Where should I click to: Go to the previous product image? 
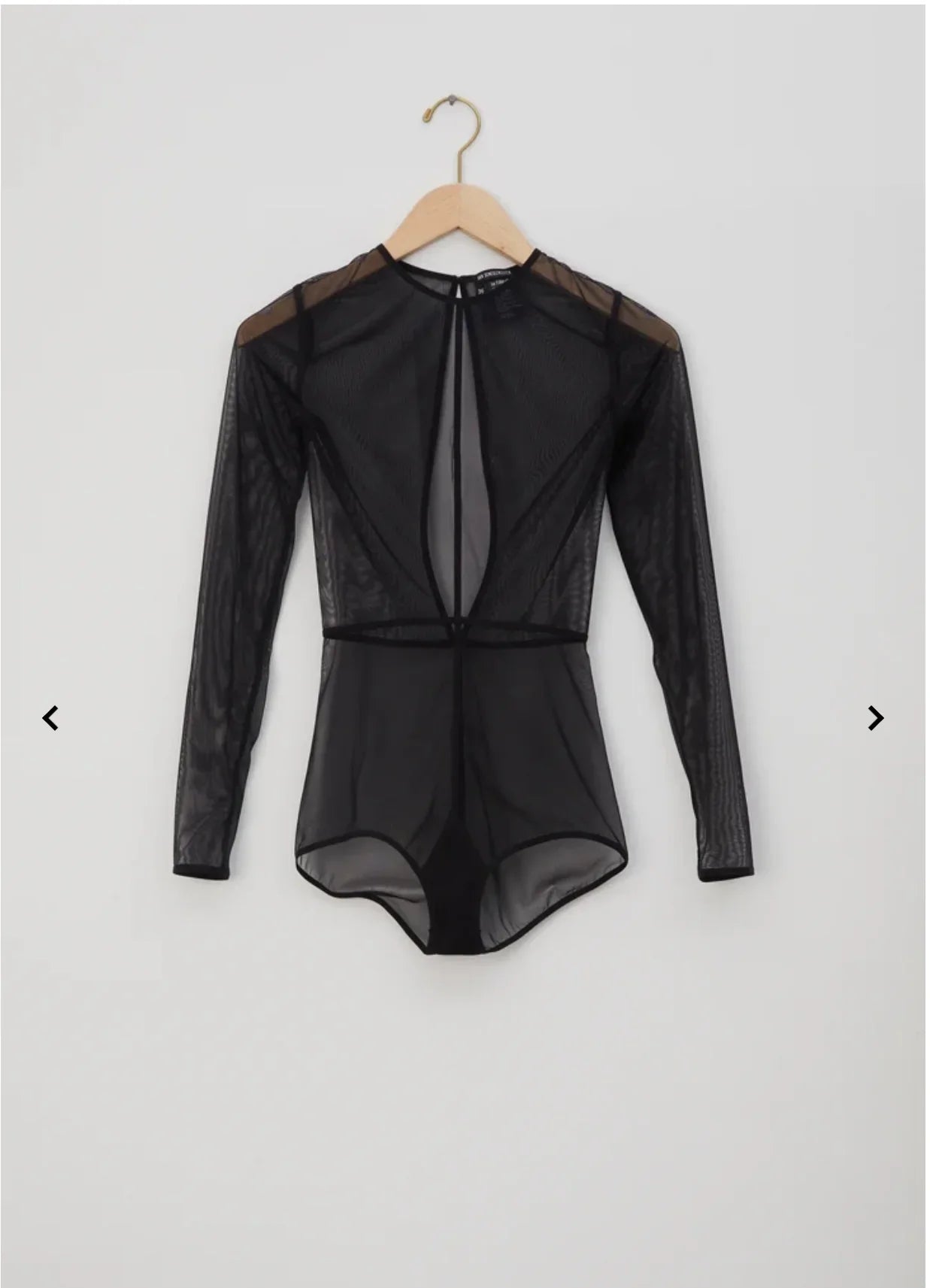50,718
